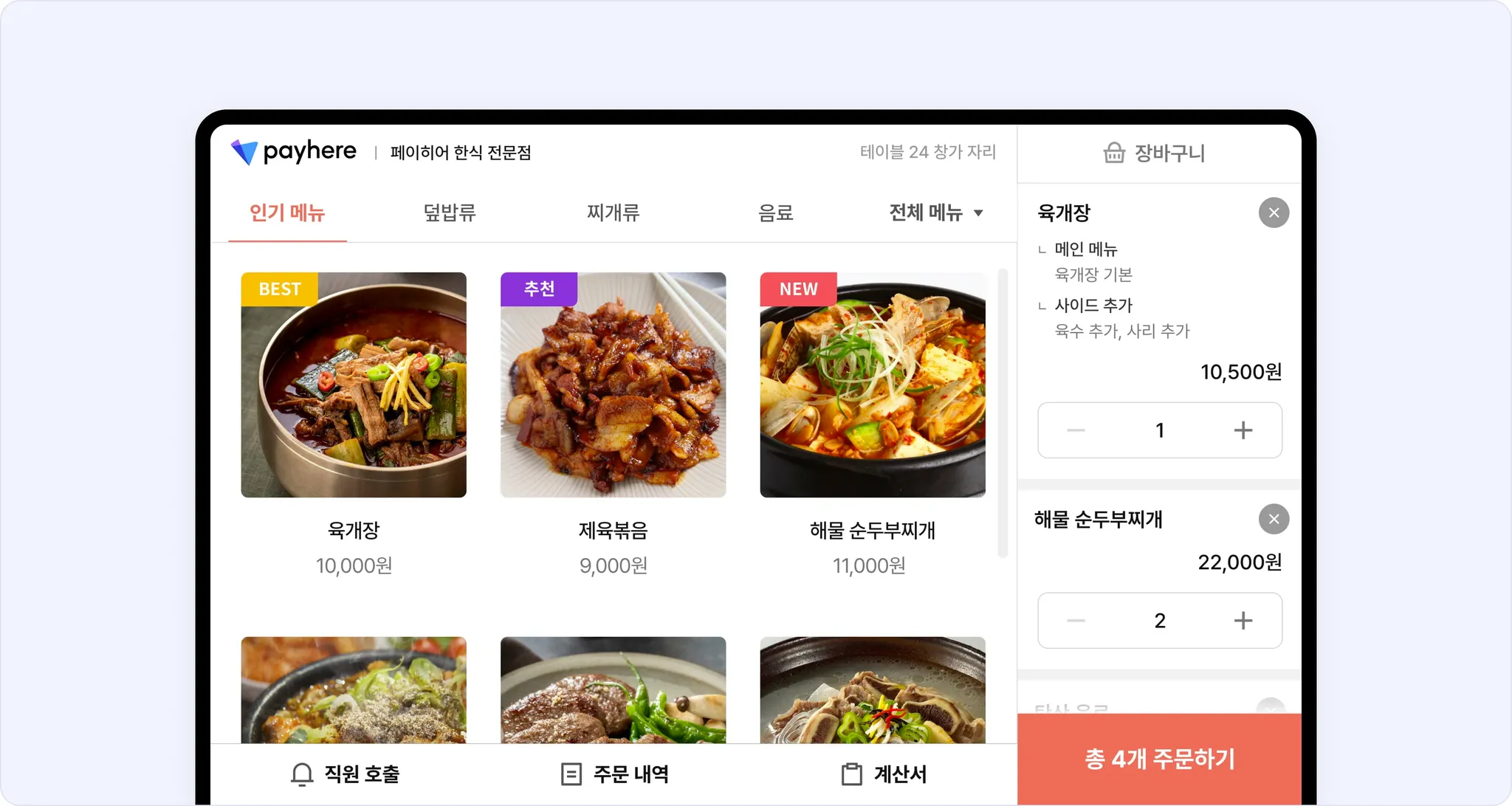Reduce 해물 순두부찌개 quantity by one
This screenshot has height=806, width=1512.
[x=1076, y=621]
